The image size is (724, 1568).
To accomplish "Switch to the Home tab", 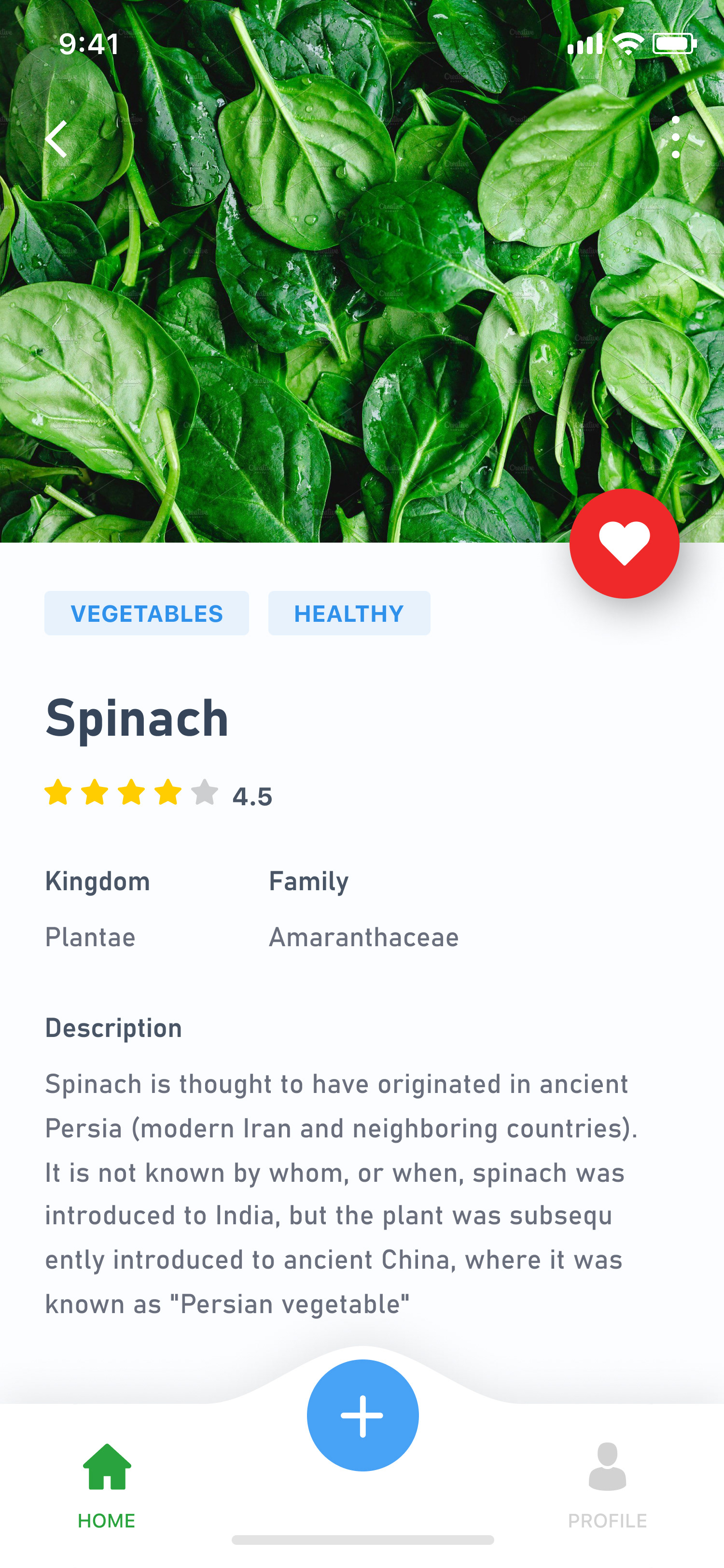I will tap(107, 1485).
